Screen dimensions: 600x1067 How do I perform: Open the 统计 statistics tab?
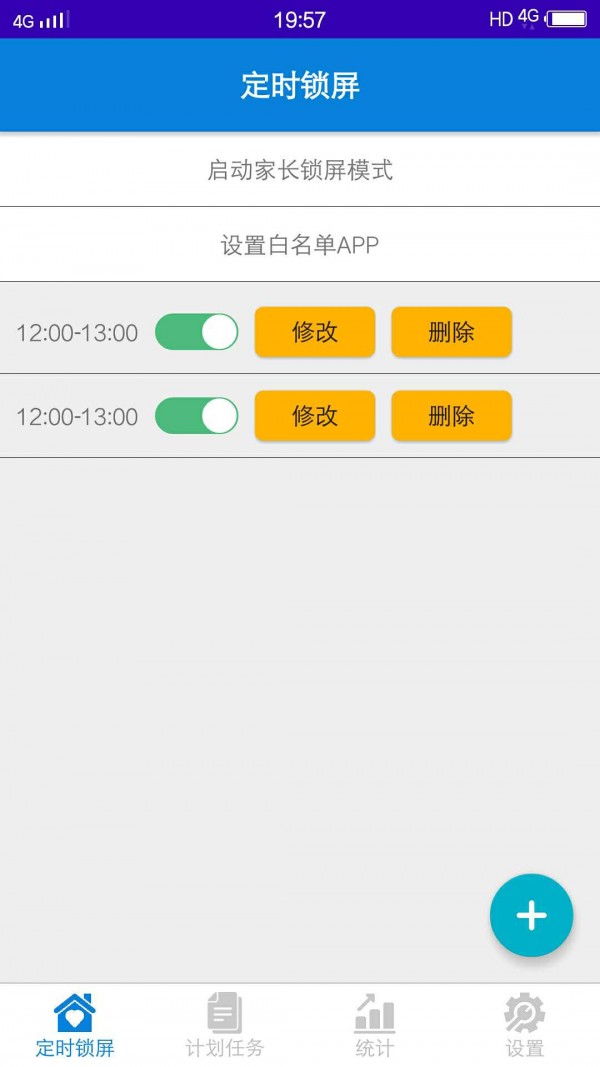tap(375, 1025)
